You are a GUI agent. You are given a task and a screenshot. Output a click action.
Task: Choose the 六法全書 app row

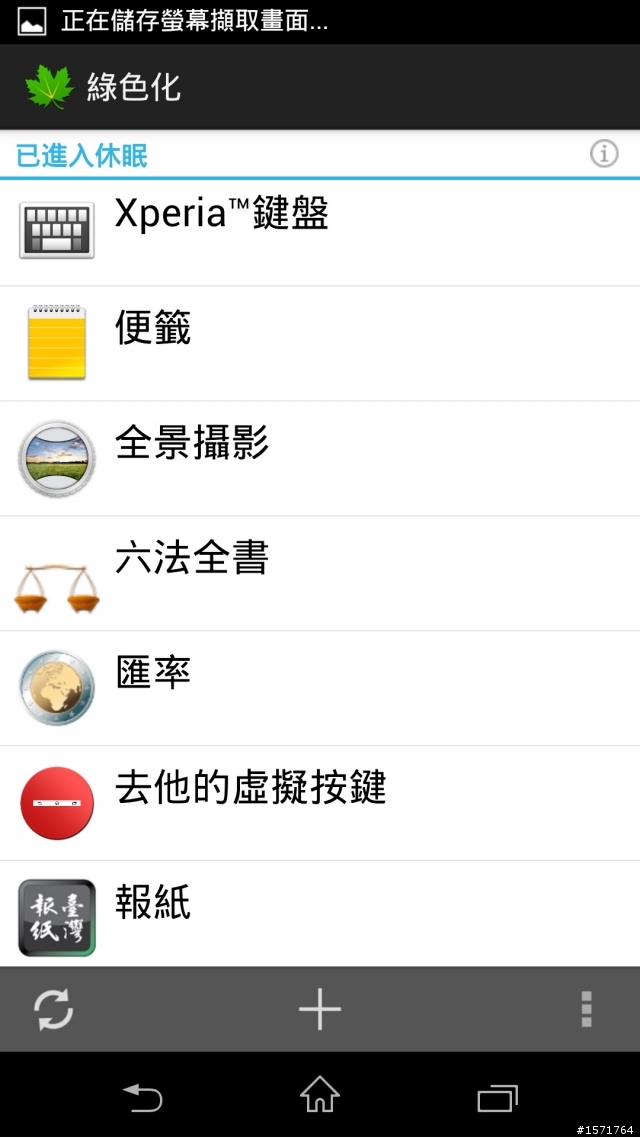pos(320,573)
